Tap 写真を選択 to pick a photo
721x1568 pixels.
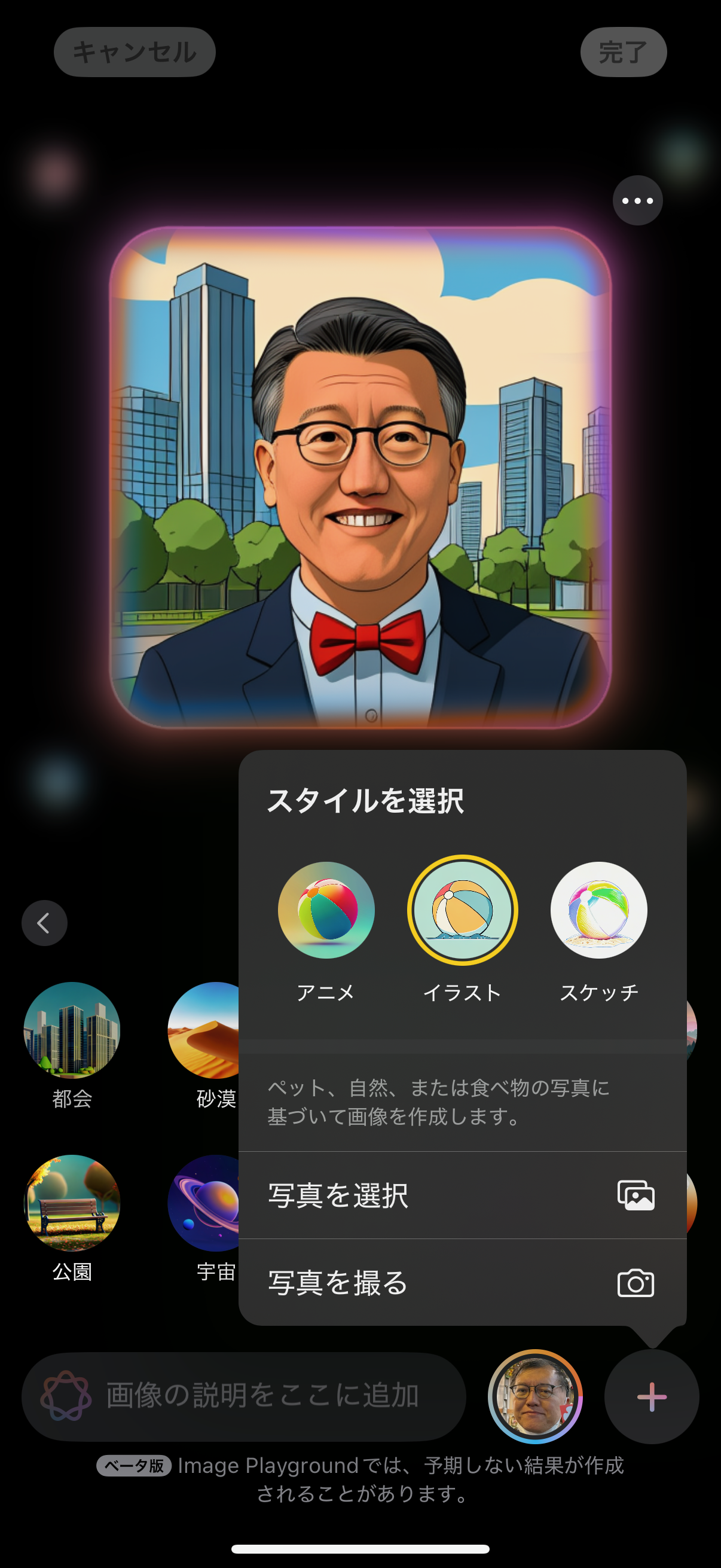click(x=462, y=1195)
